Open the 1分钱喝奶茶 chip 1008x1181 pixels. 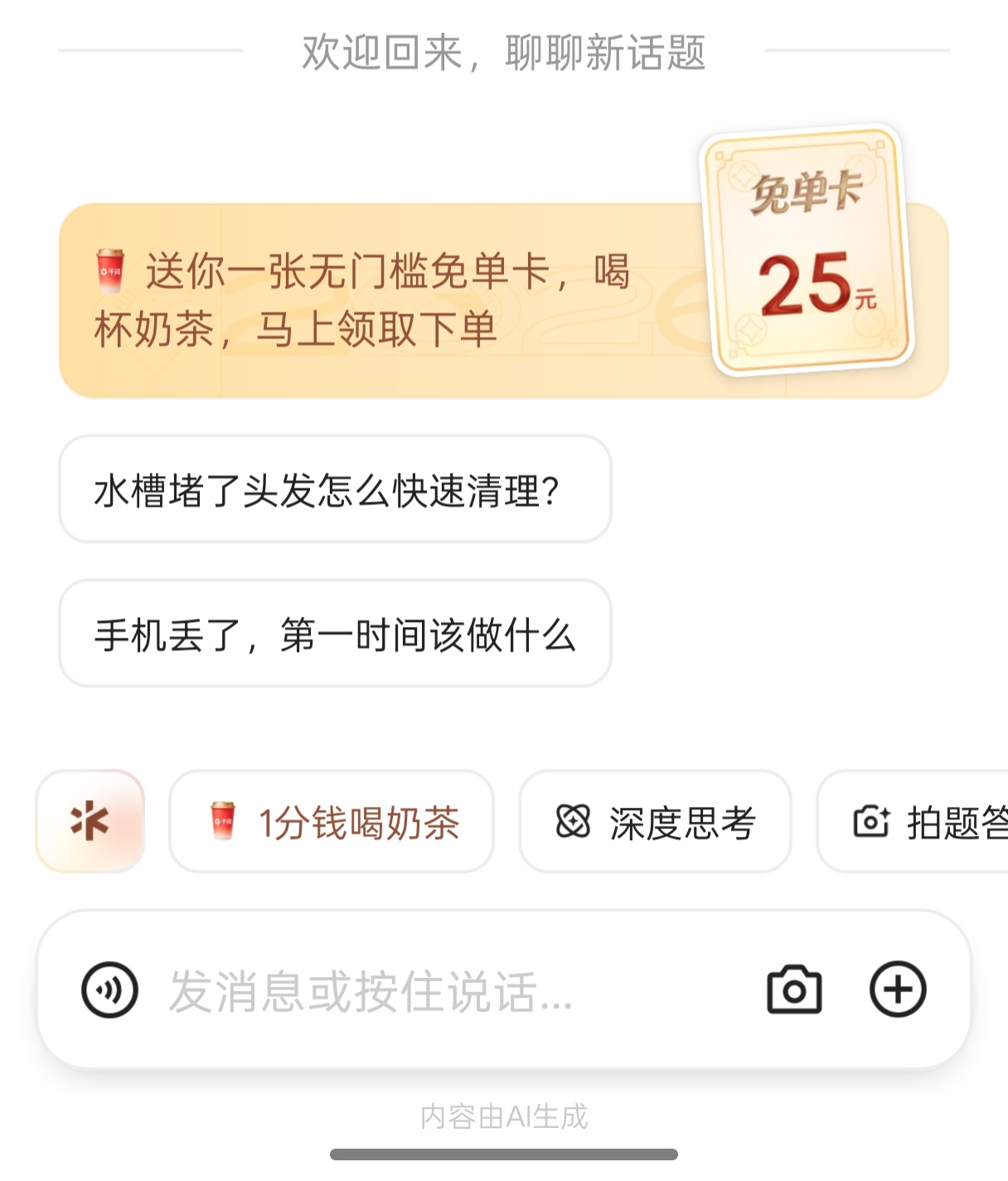click(x=332, y=821)
